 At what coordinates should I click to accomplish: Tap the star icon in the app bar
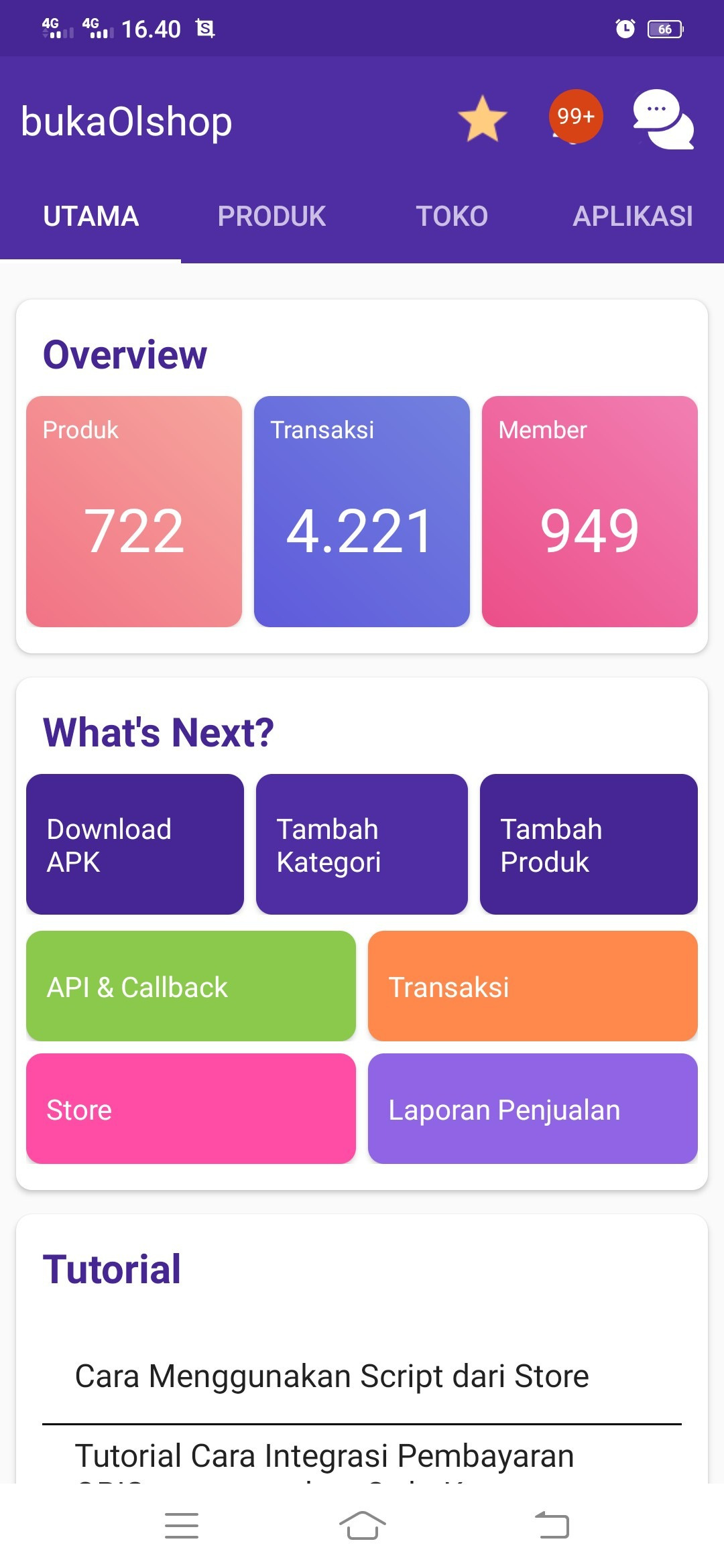(482, 119)
